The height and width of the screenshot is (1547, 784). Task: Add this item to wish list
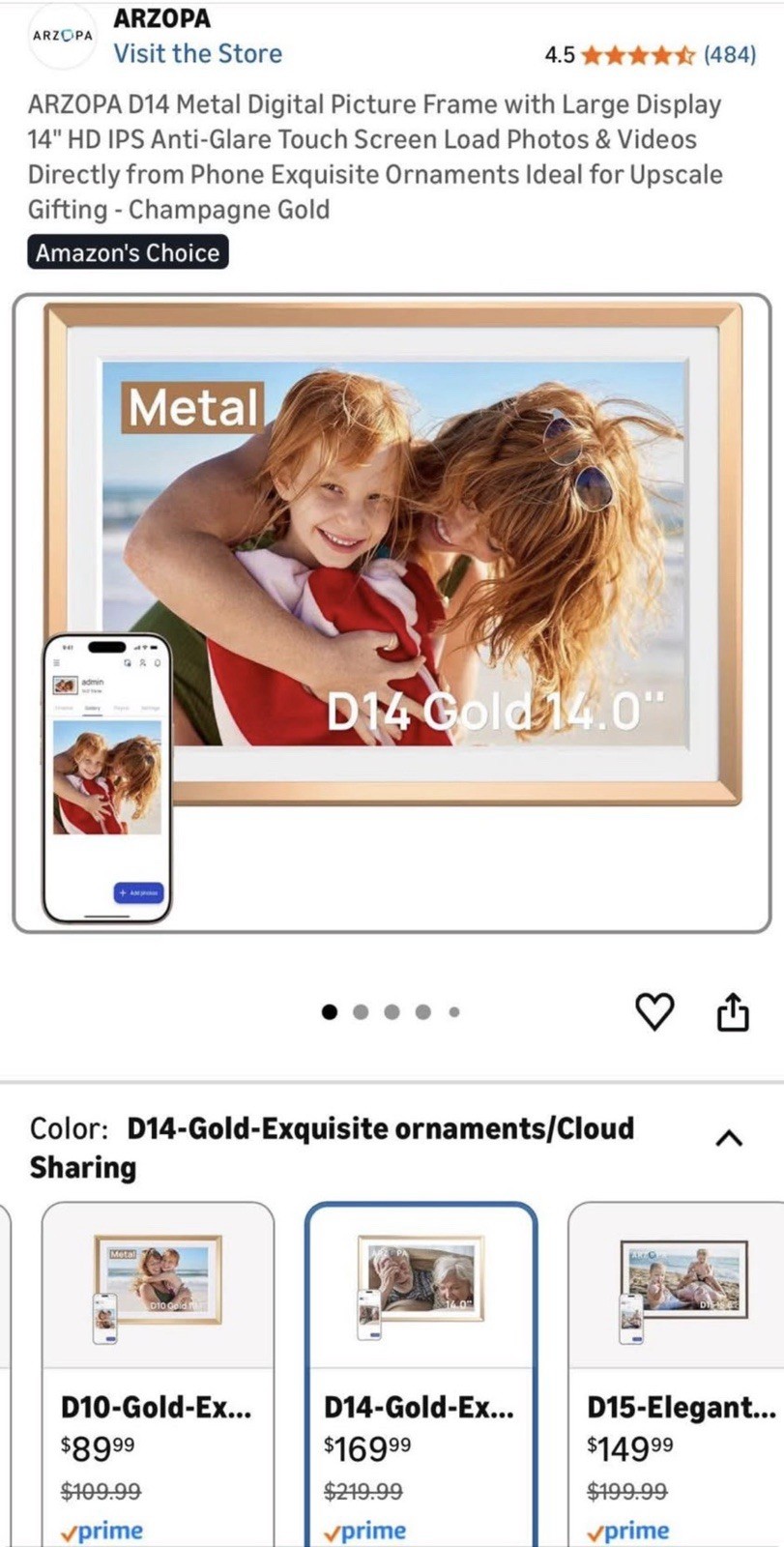pos(654,1011)
